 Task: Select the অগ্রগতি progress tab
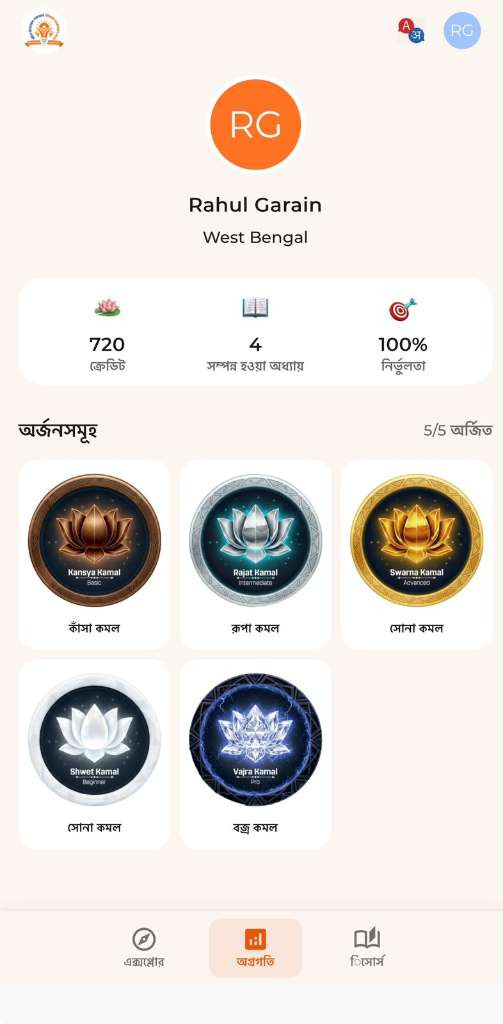point(255,948)
